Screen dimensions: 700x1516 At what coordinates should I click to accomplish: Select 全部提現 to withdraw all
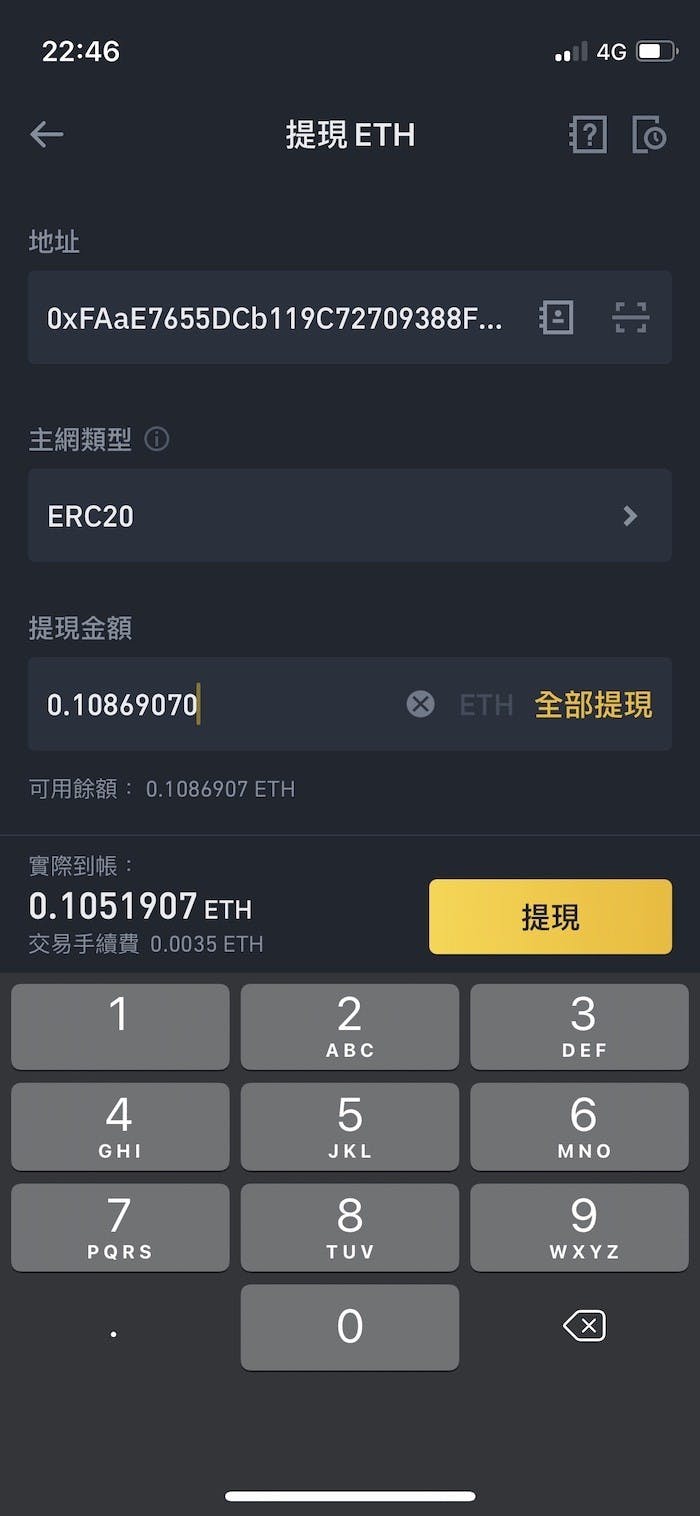[x=594, y=705]
